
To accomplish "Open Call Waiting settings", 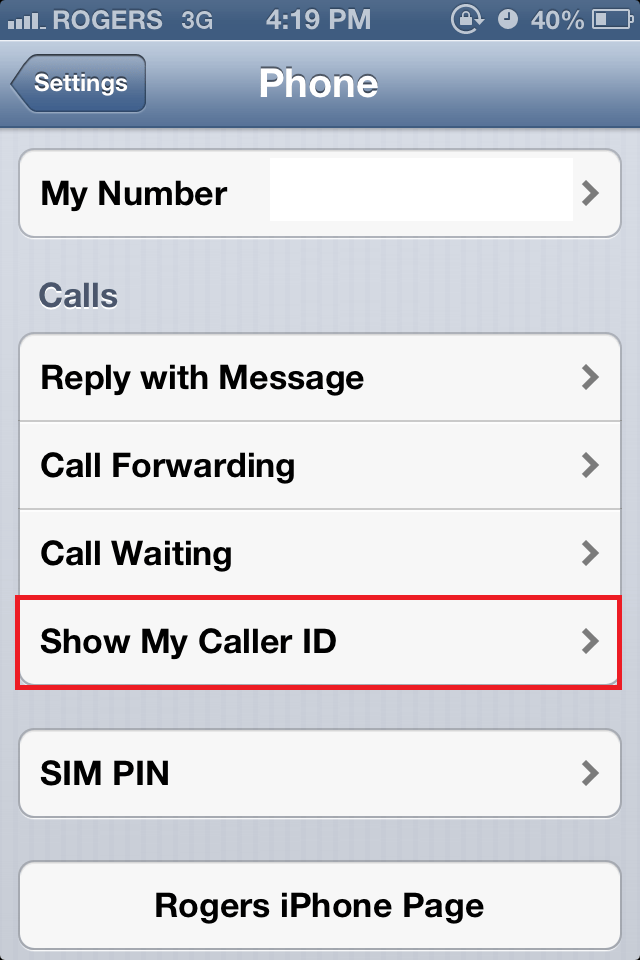I will point(320,553).
